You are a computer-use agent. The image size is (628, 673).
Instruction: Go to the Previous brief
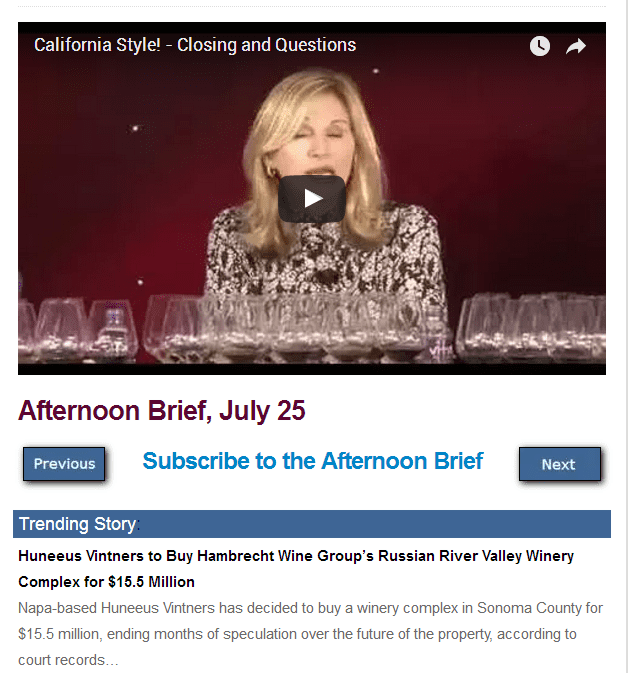pos(64,464)
